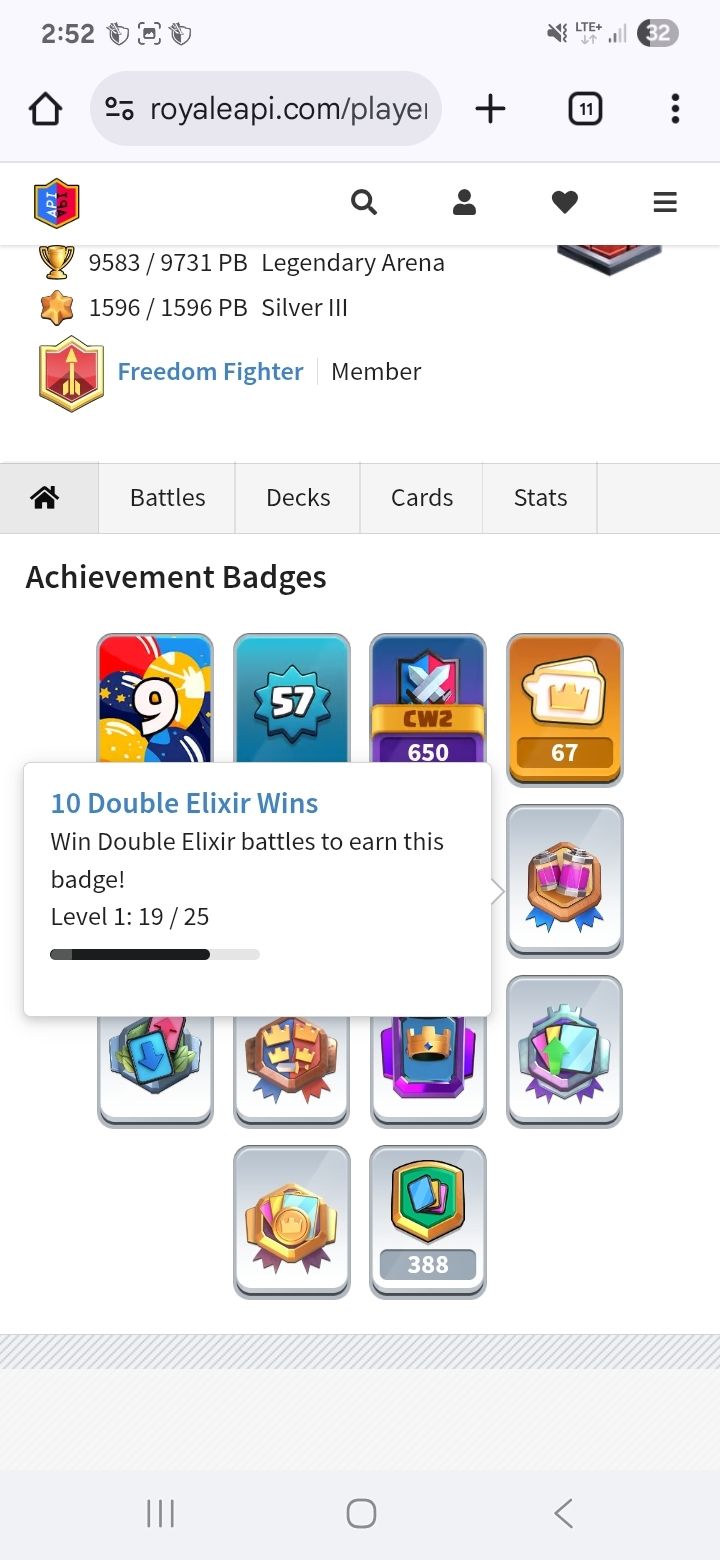This screenshot has height=1560, width=720.
Task: Switch to the Battles tab
Action: pyautogui.click(x=167, y=498)
